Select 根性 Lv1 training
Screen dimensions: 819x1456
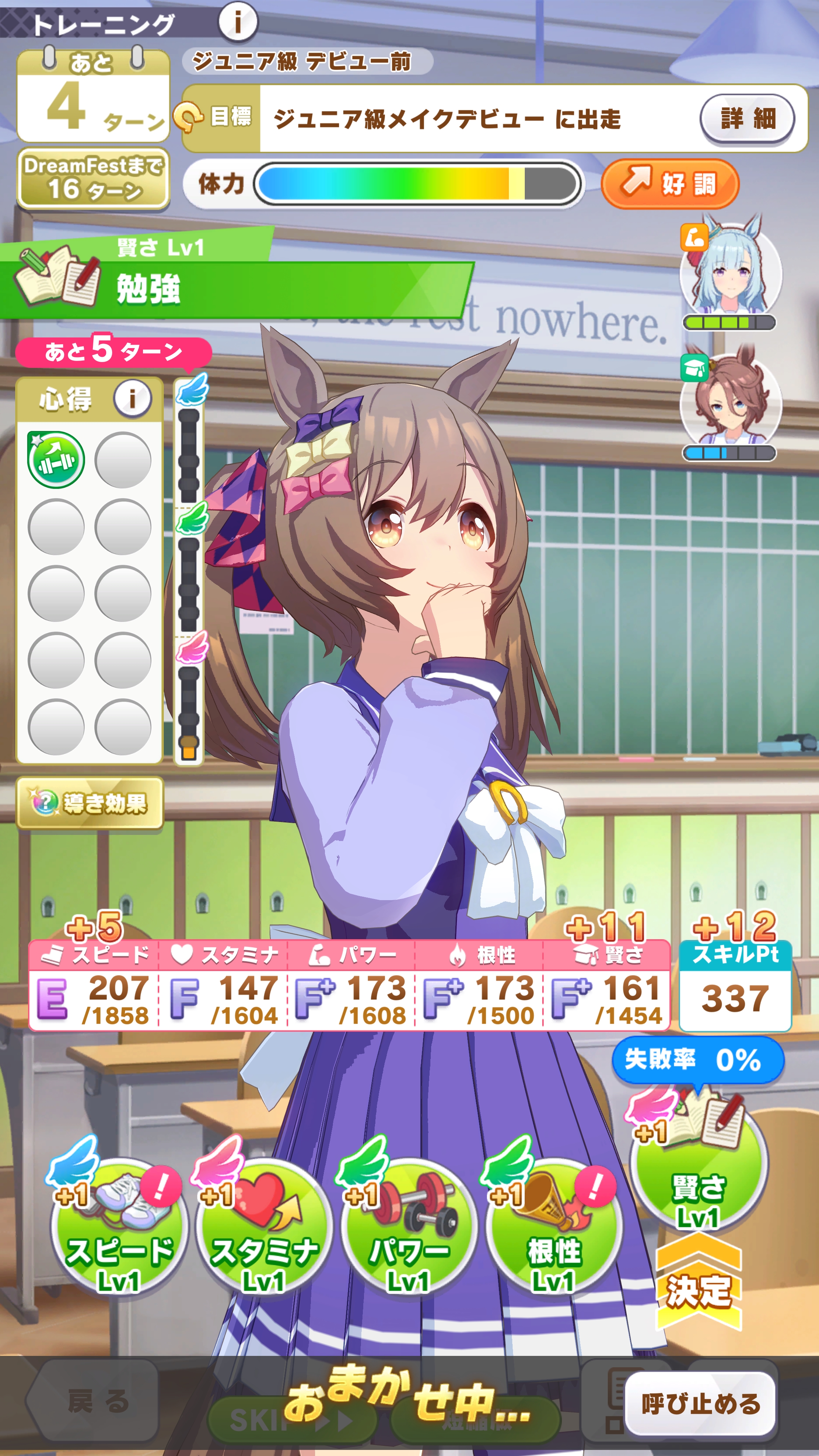coord(554,1228)
